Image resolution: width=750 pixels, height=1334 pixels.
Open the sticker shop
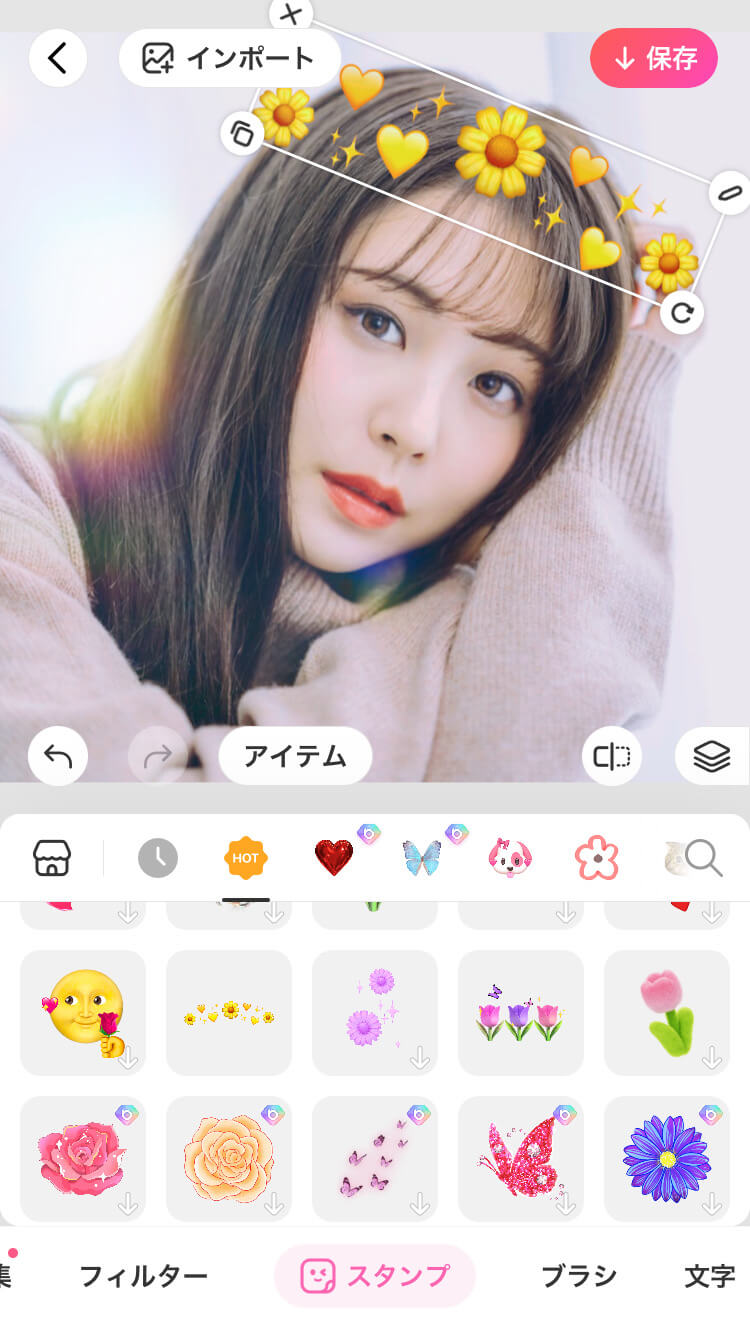coord(52,858)
